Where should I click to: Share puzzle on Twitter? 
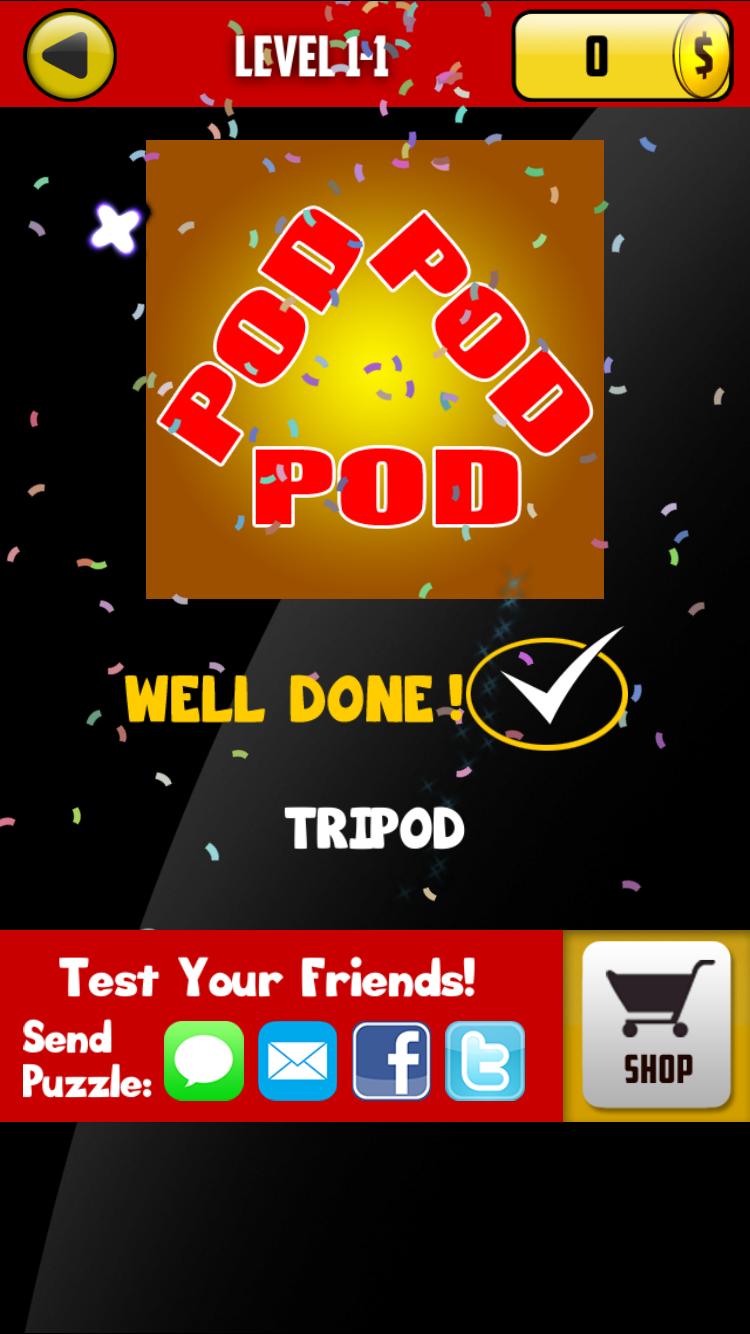click(485, 1061)
